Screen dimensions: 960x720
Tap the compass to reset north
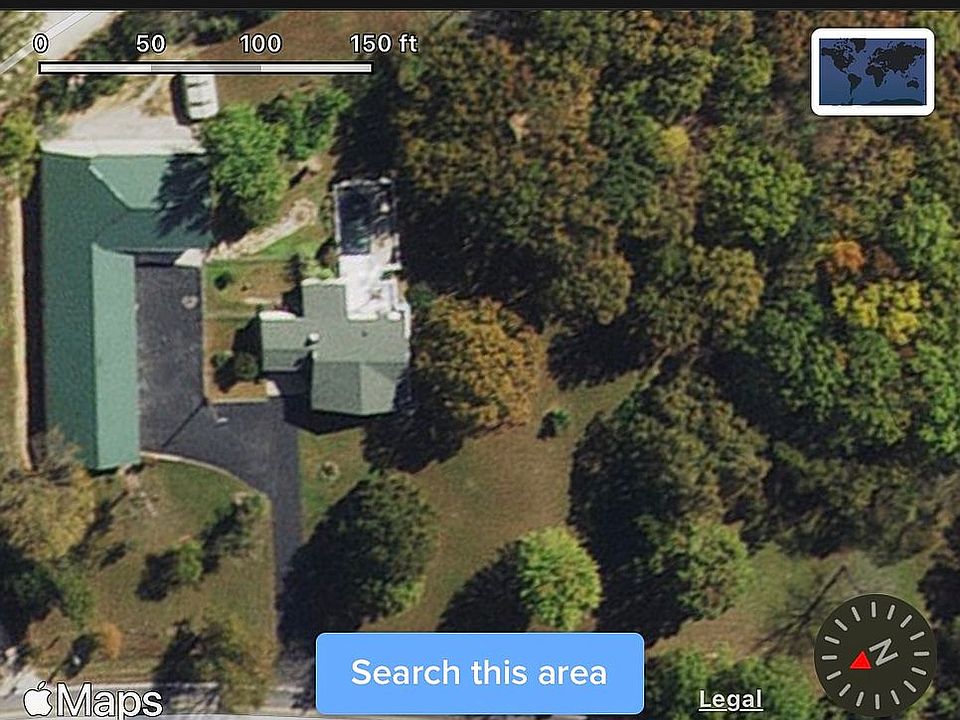[874, 656]
